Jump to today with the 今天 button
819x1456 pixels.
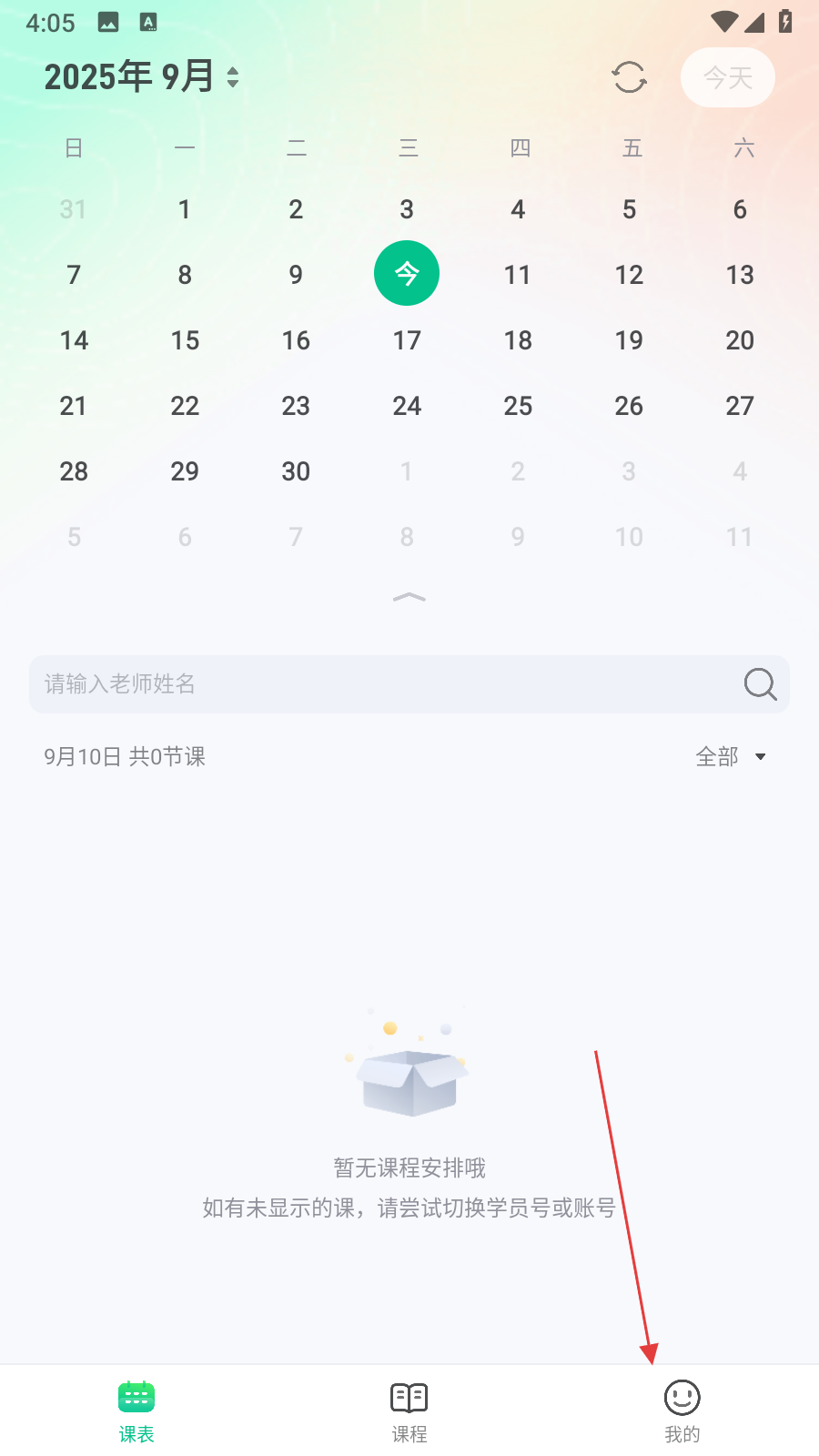click(x=727, y=77)
